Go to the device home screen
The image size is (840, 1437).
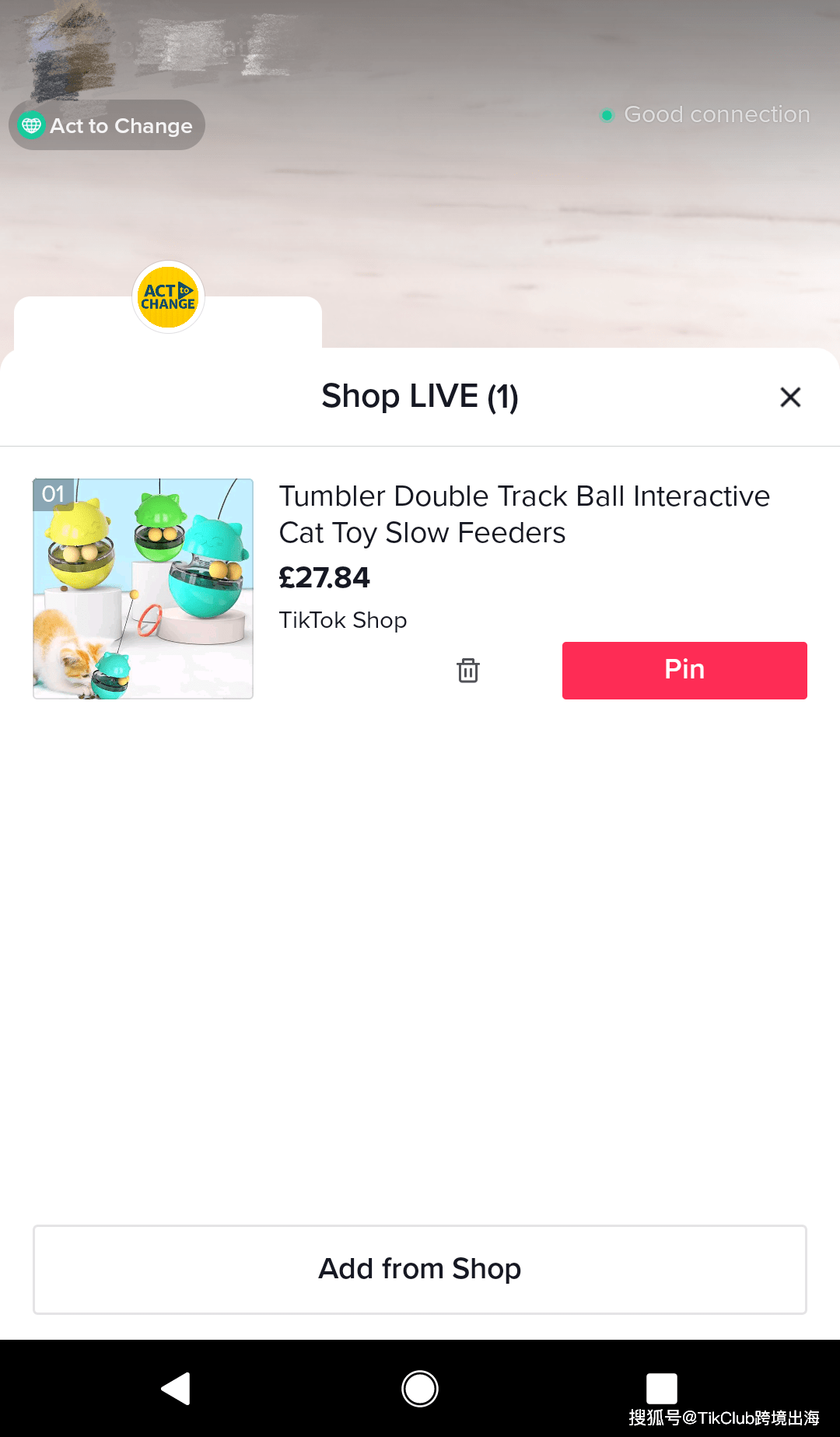[420, 1389]
